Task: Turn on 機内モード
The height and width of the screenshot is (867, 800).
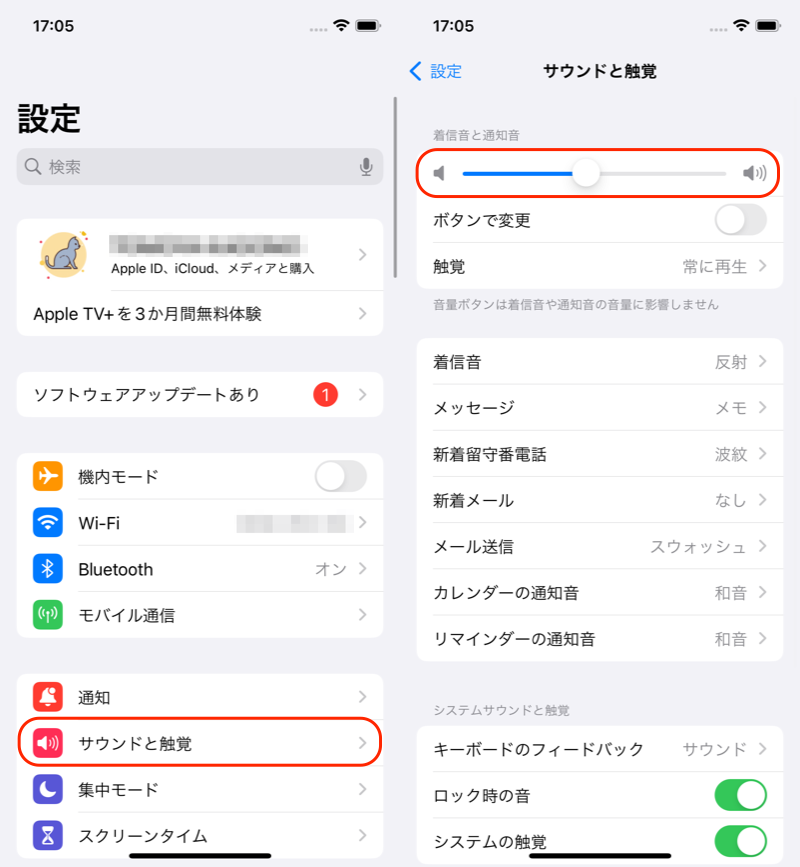Action: coord(340,477)
